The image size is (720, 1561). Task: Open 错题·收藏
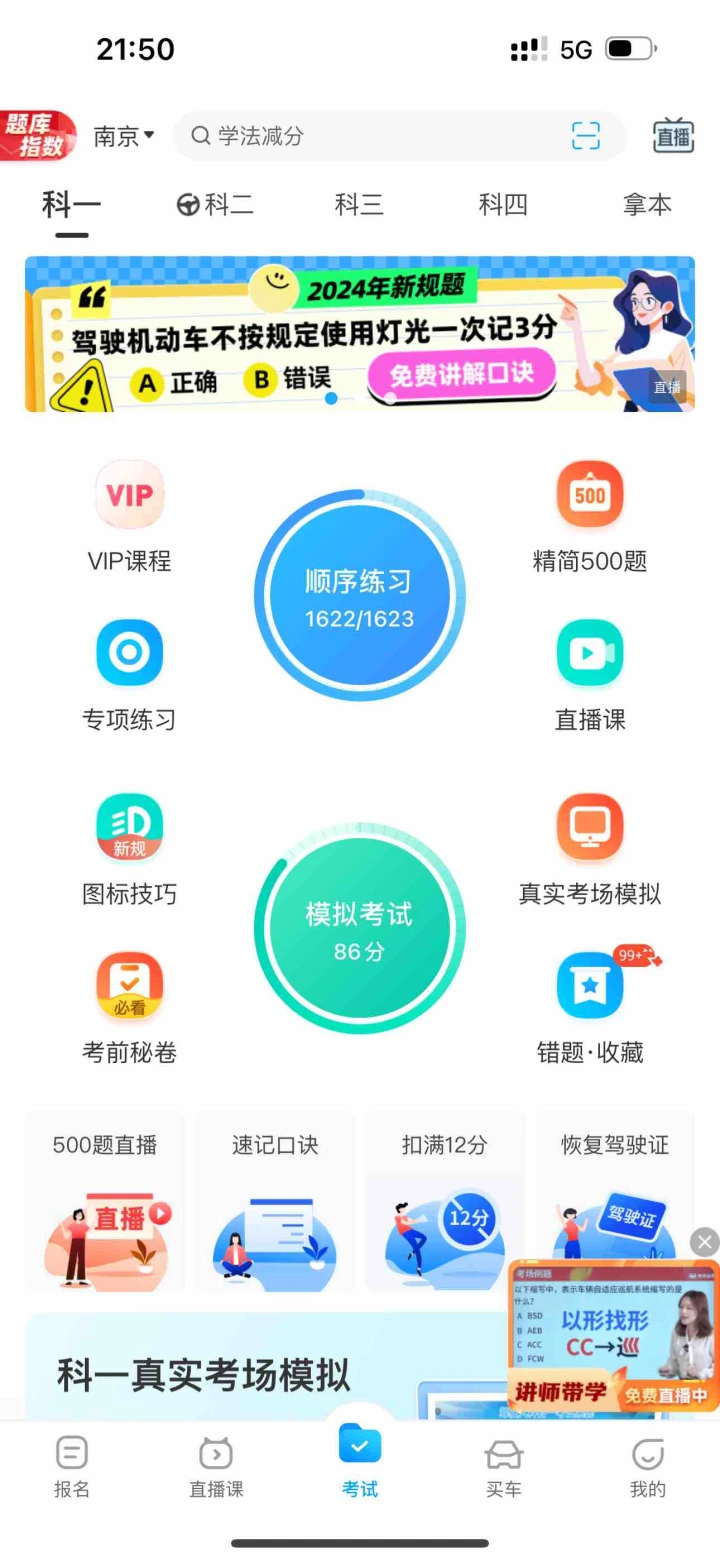coord(590,1007)
